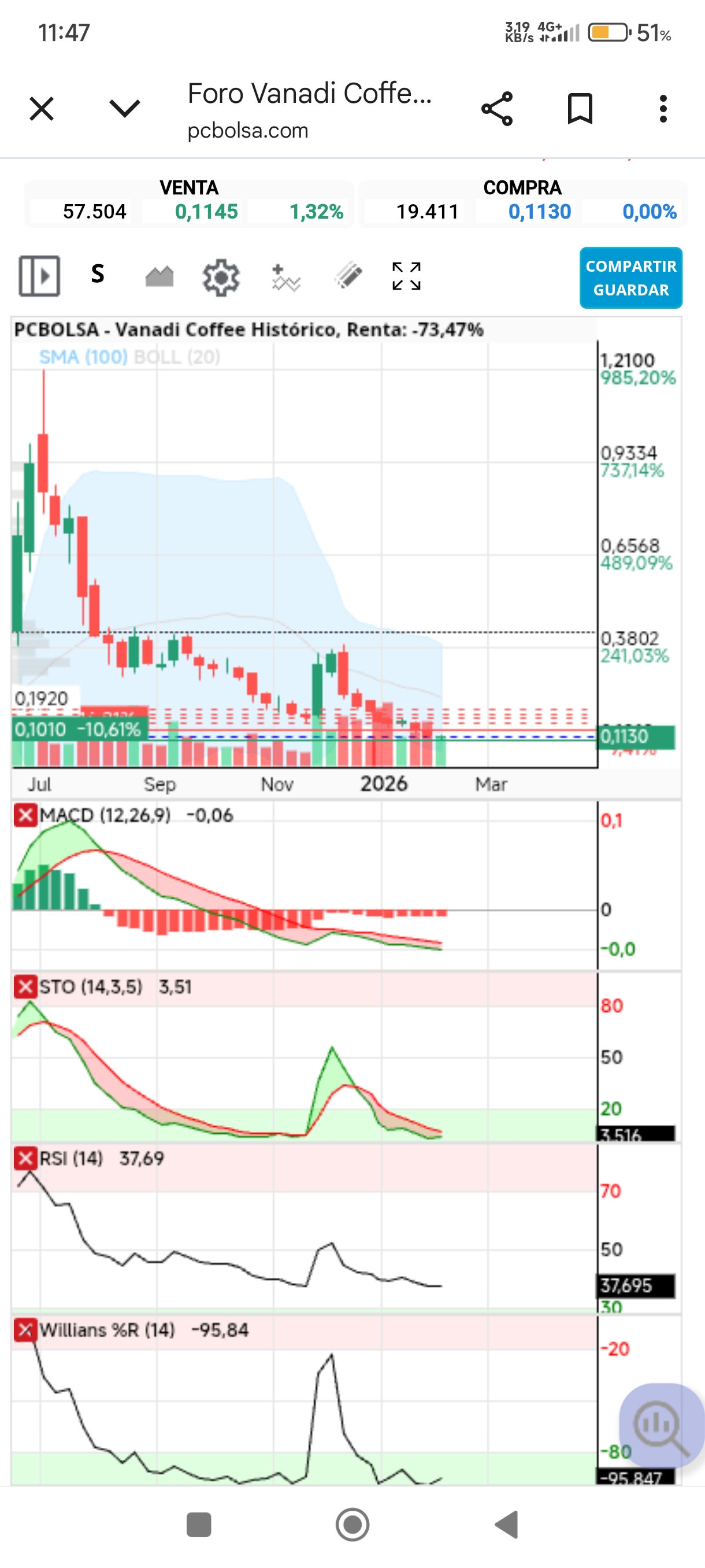Expand the tab options chevron
Viewport: 705px width, 1568px height.
[125, 109]
